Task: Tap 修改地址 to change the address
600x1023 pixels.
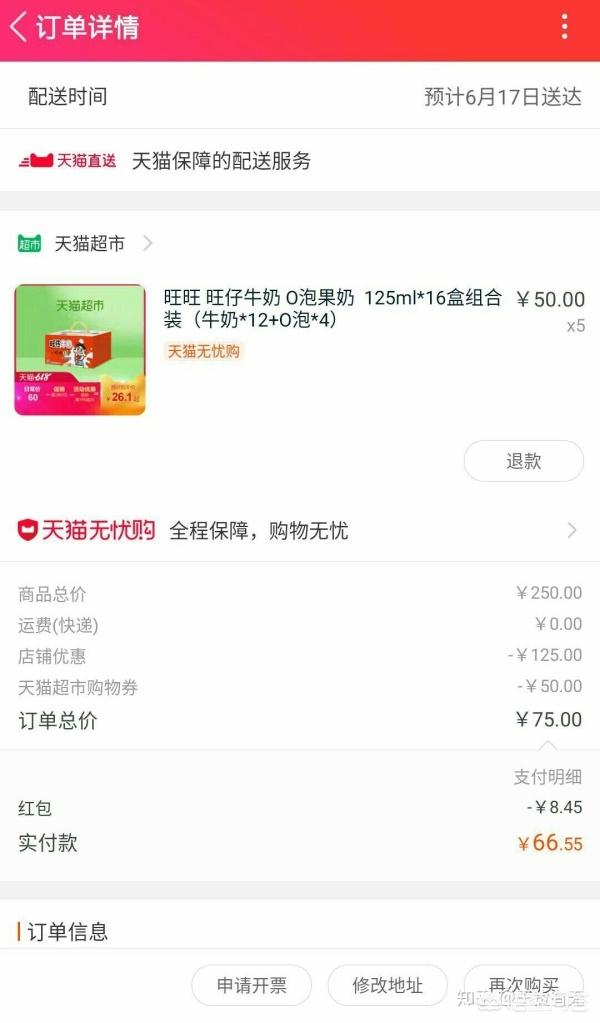Action: [387, 985]
